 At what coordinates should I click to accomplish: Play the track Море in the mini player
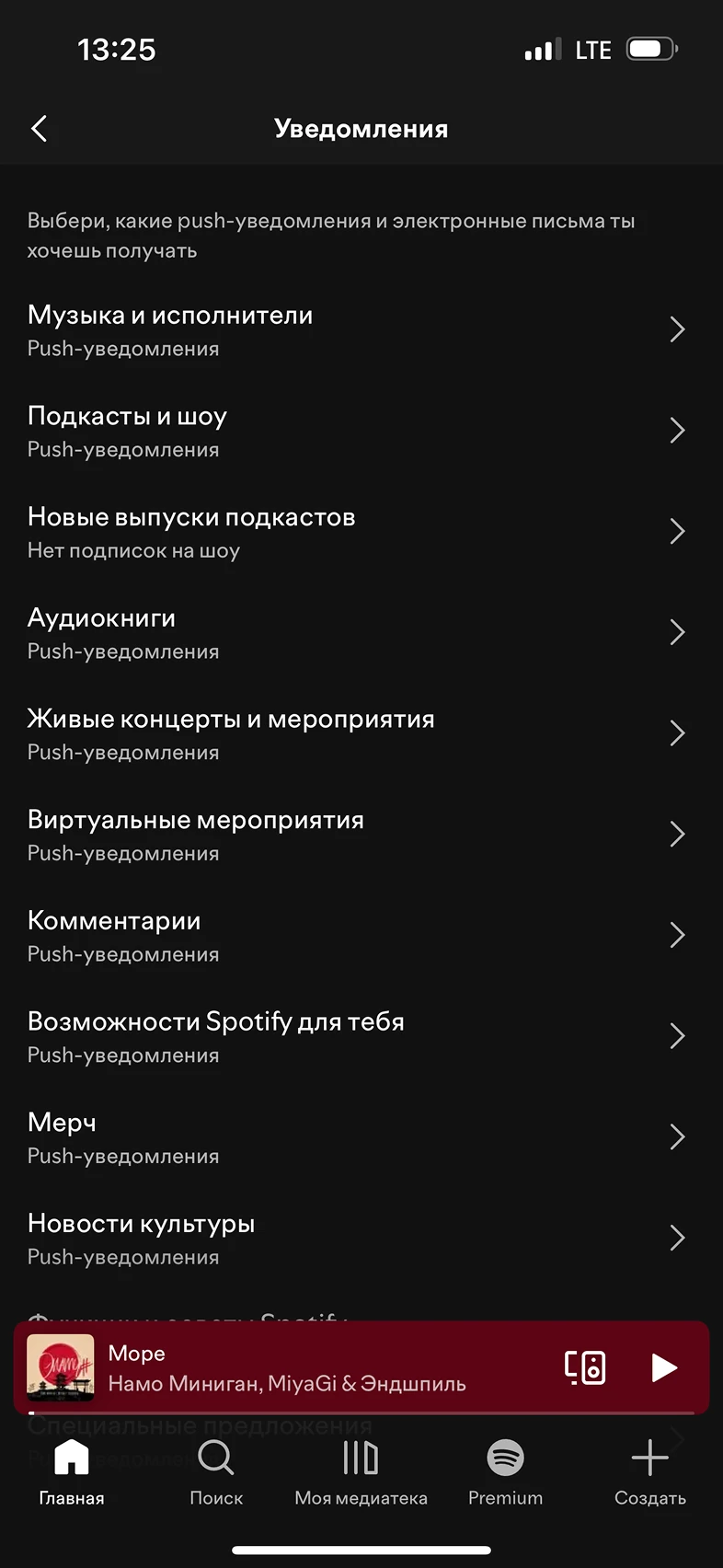663,1367
